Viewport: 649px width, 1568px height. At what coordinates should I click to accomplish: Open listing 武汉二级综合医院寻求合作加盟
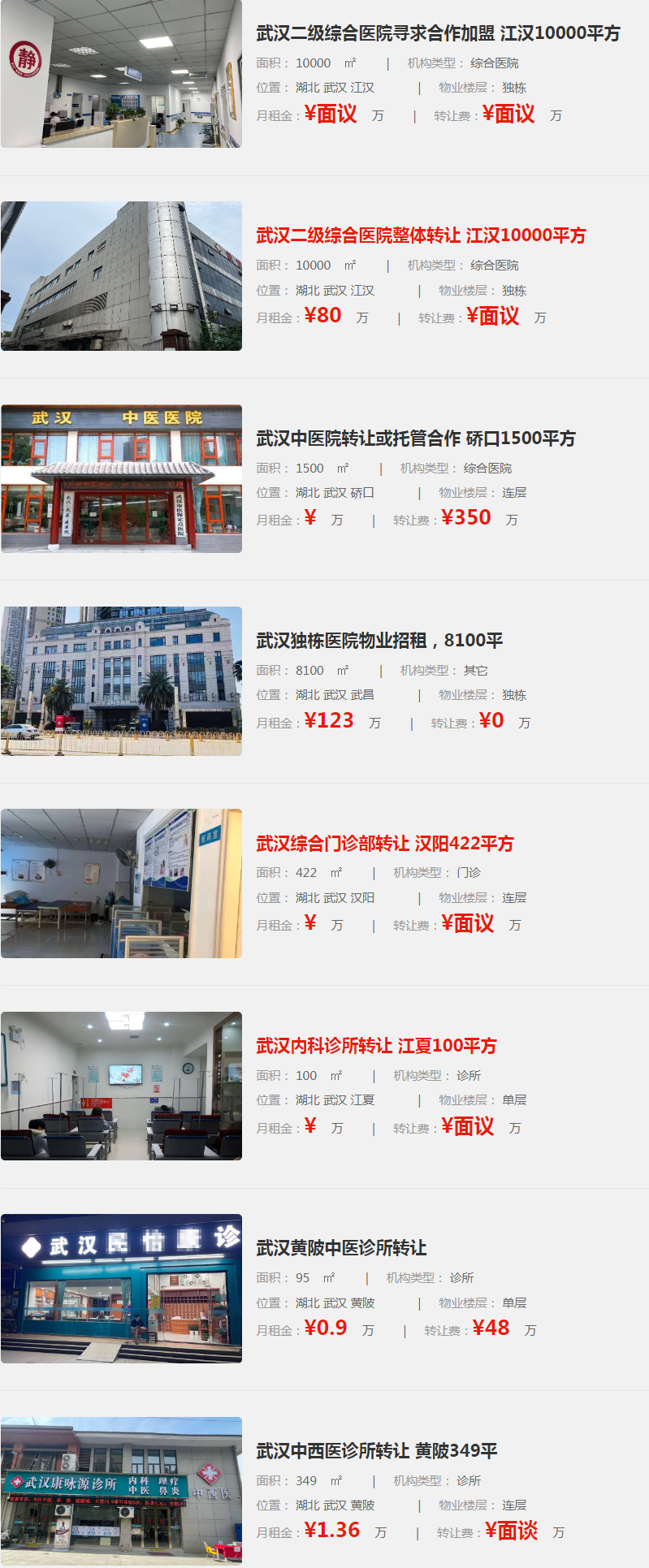pos(438,33)
